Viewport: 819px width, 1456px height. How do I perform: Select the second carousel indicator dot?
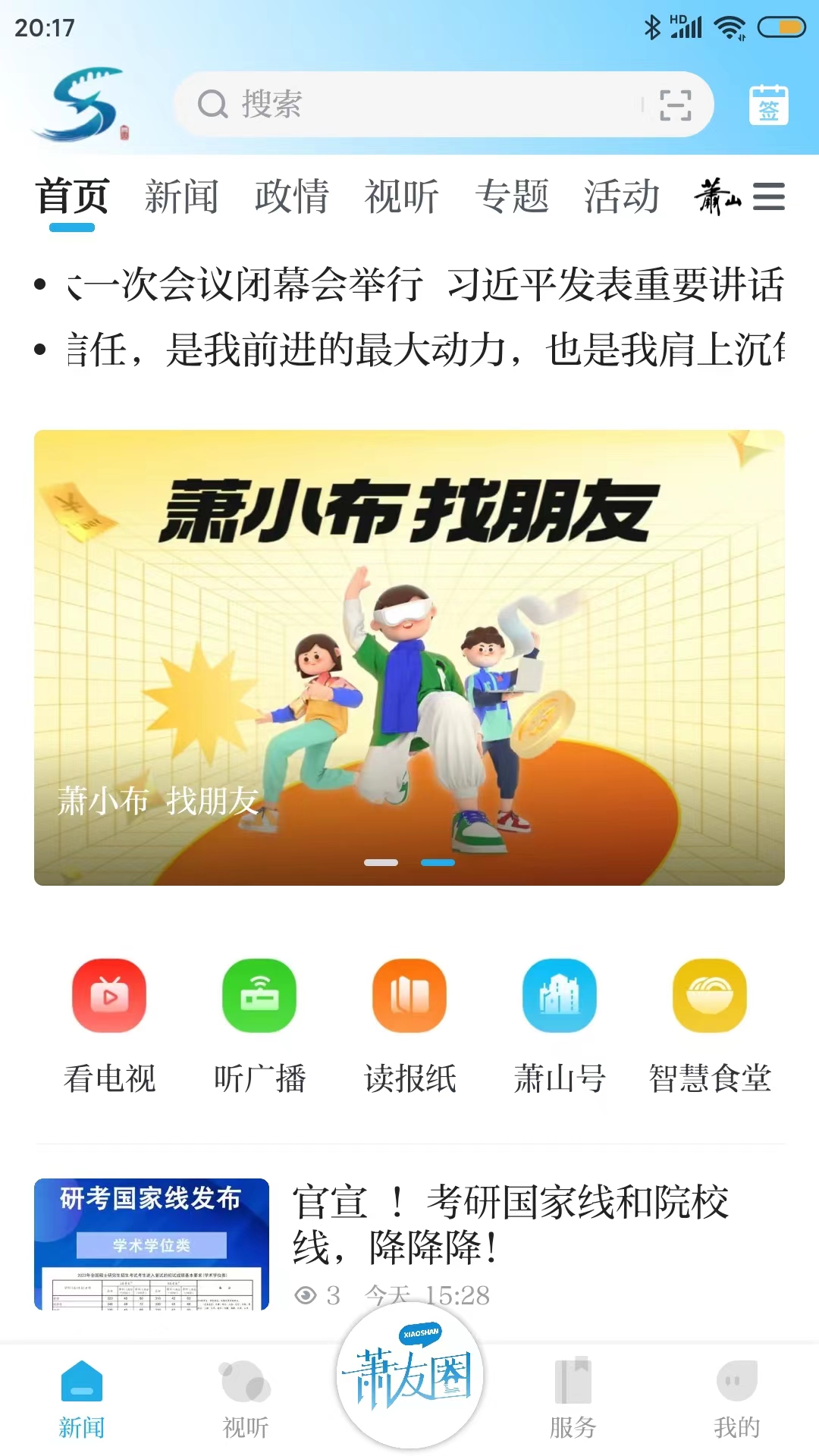[438, 862]
